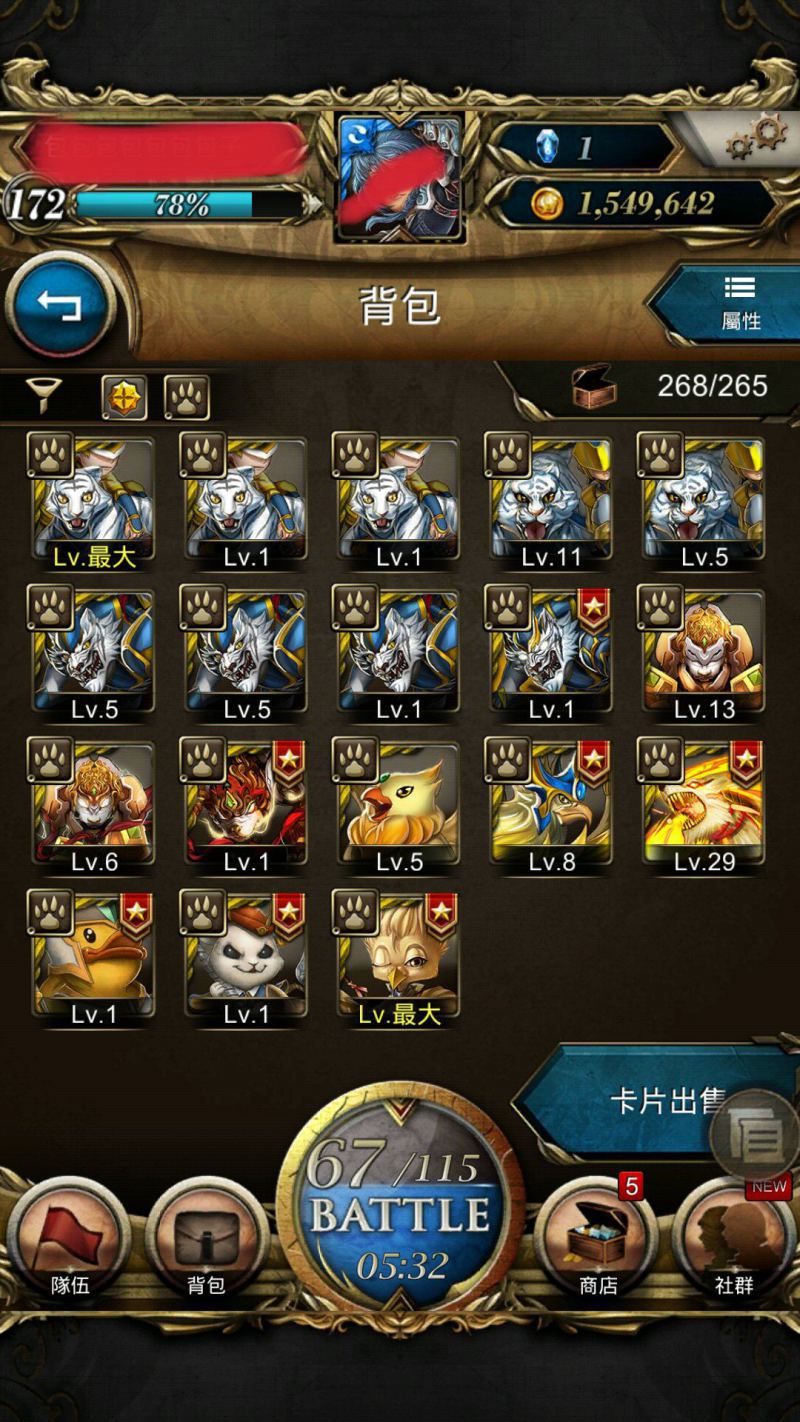Screen dimensions: 800x1422
Task: Open the monkey warrior card at Lv.13
Action: [703, 655]
